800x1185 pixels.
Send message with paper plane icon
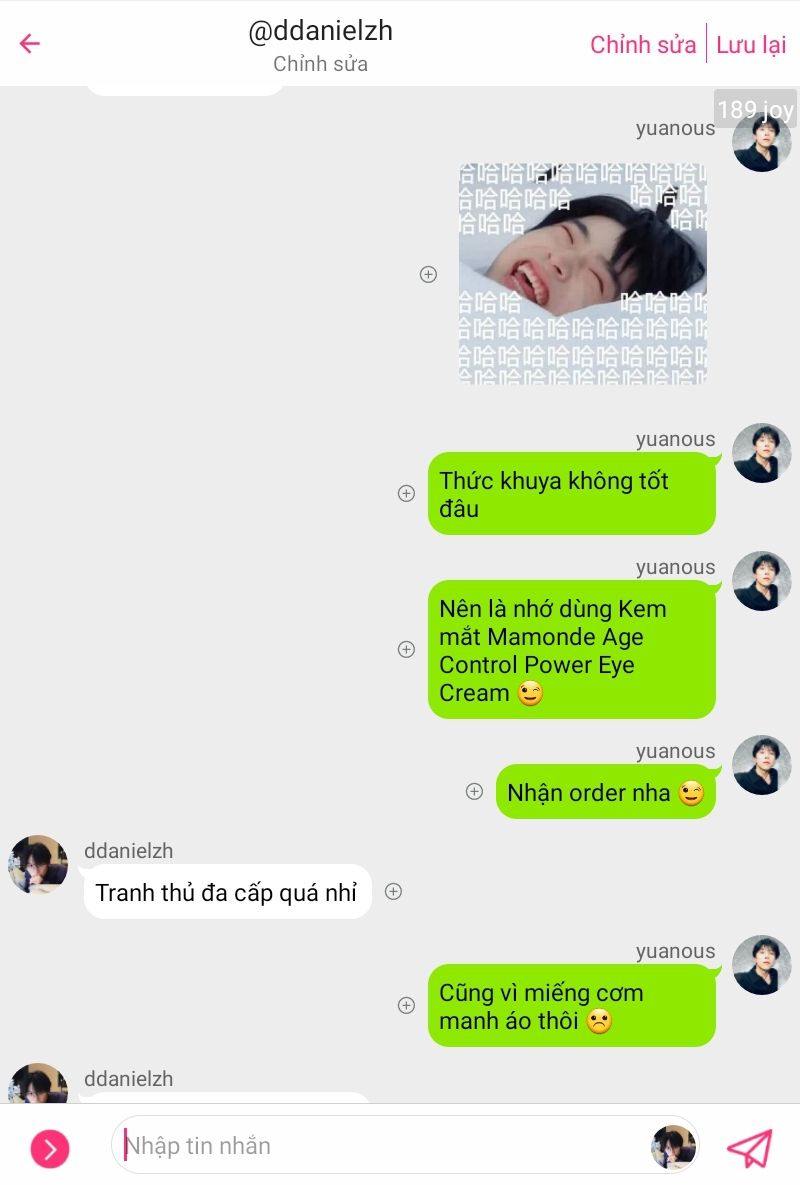[x=749, y=1147]
